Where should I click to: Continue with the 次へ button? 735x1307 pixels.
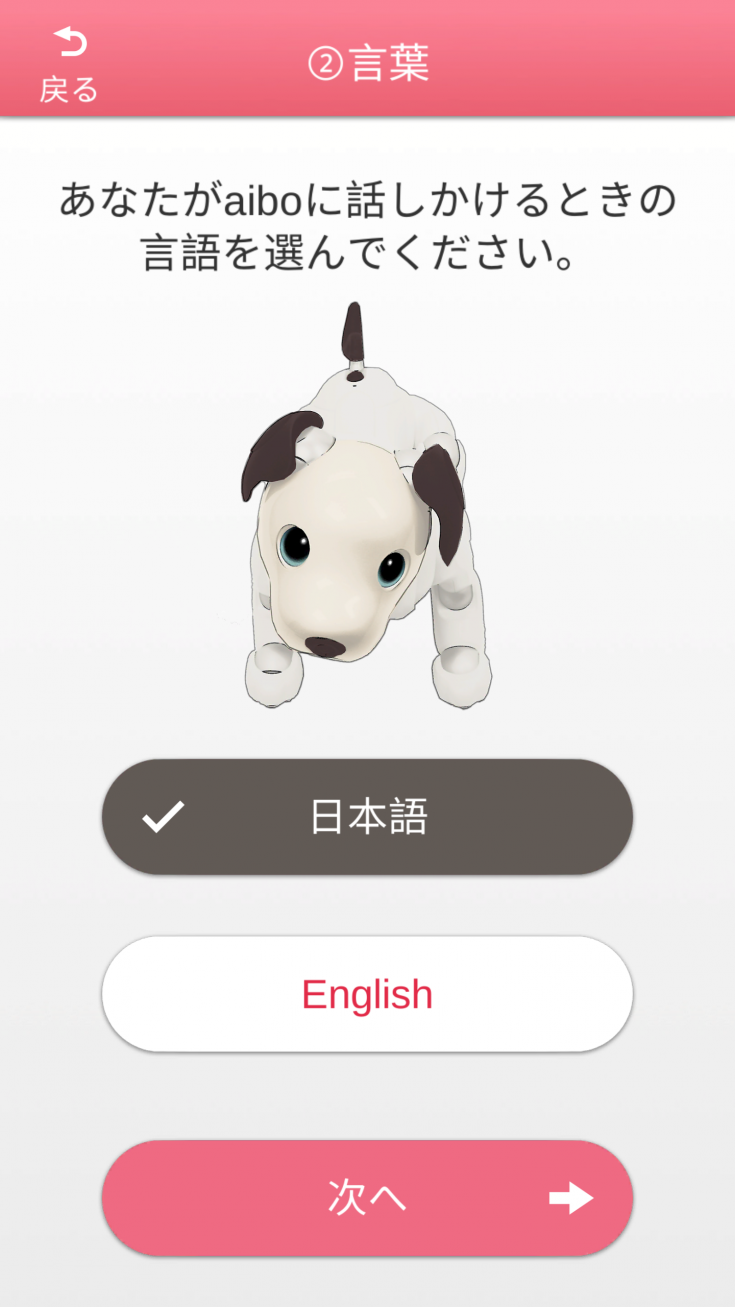tap(367, 1198)
